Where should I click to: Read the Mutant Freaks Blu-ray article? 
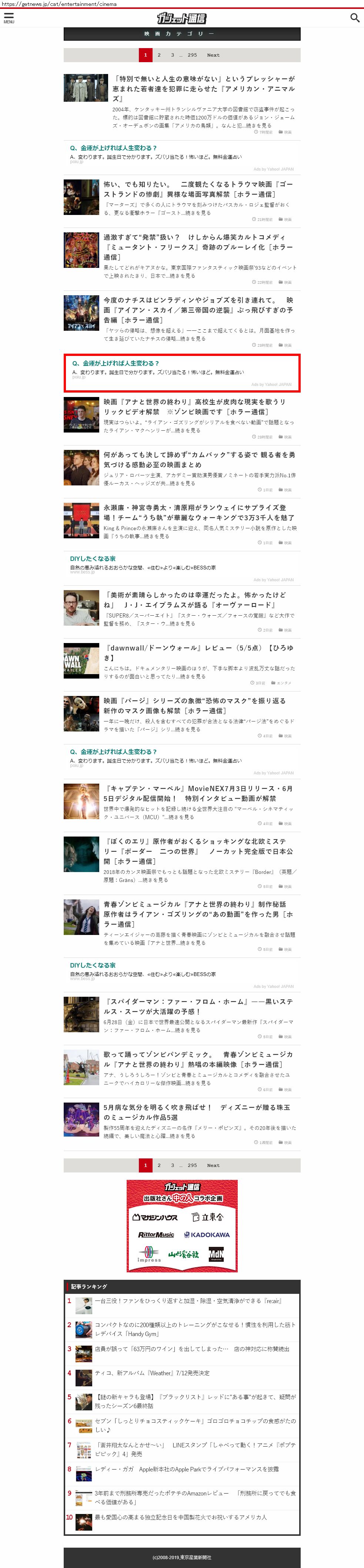click(x=198, y=246)
